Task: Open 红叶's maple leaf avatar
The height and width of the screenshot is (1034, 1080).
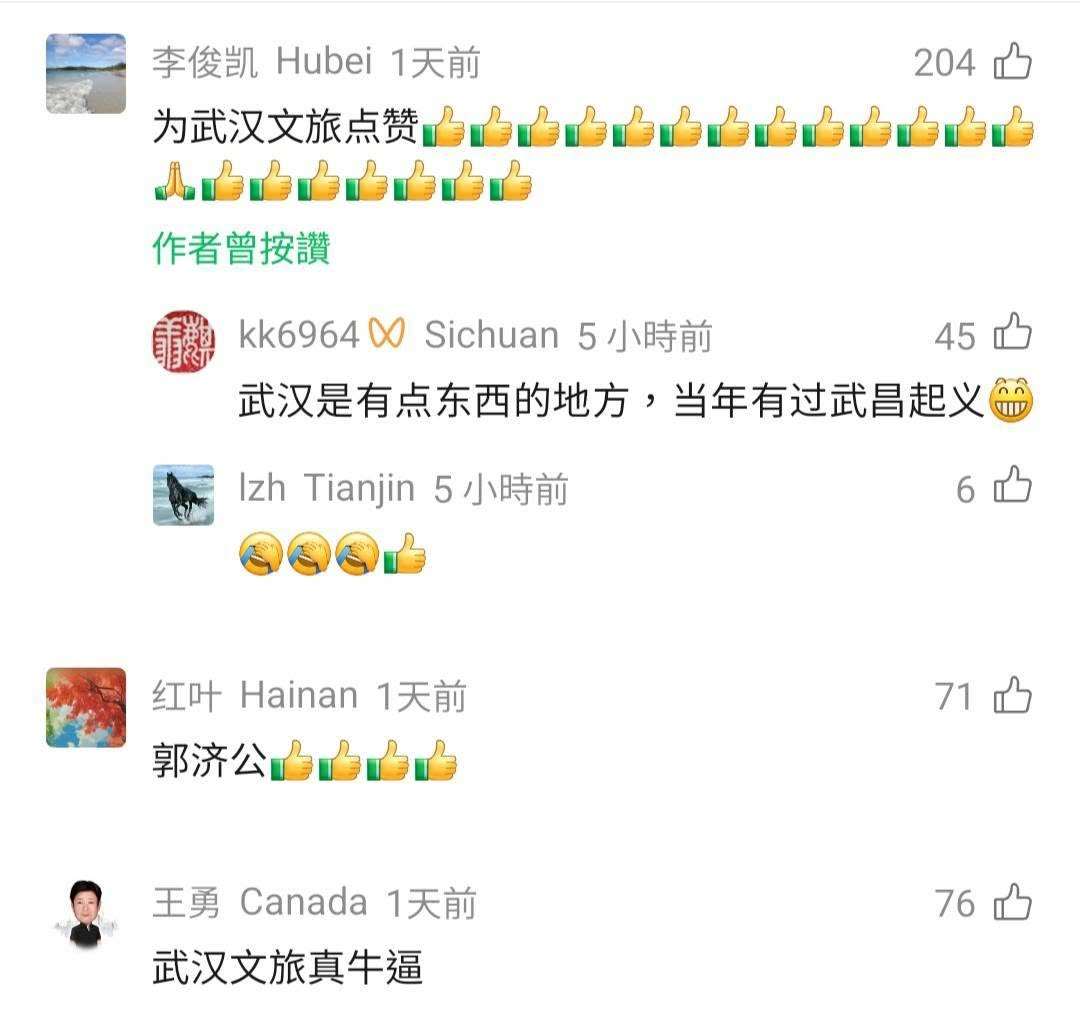Action: 86,707
